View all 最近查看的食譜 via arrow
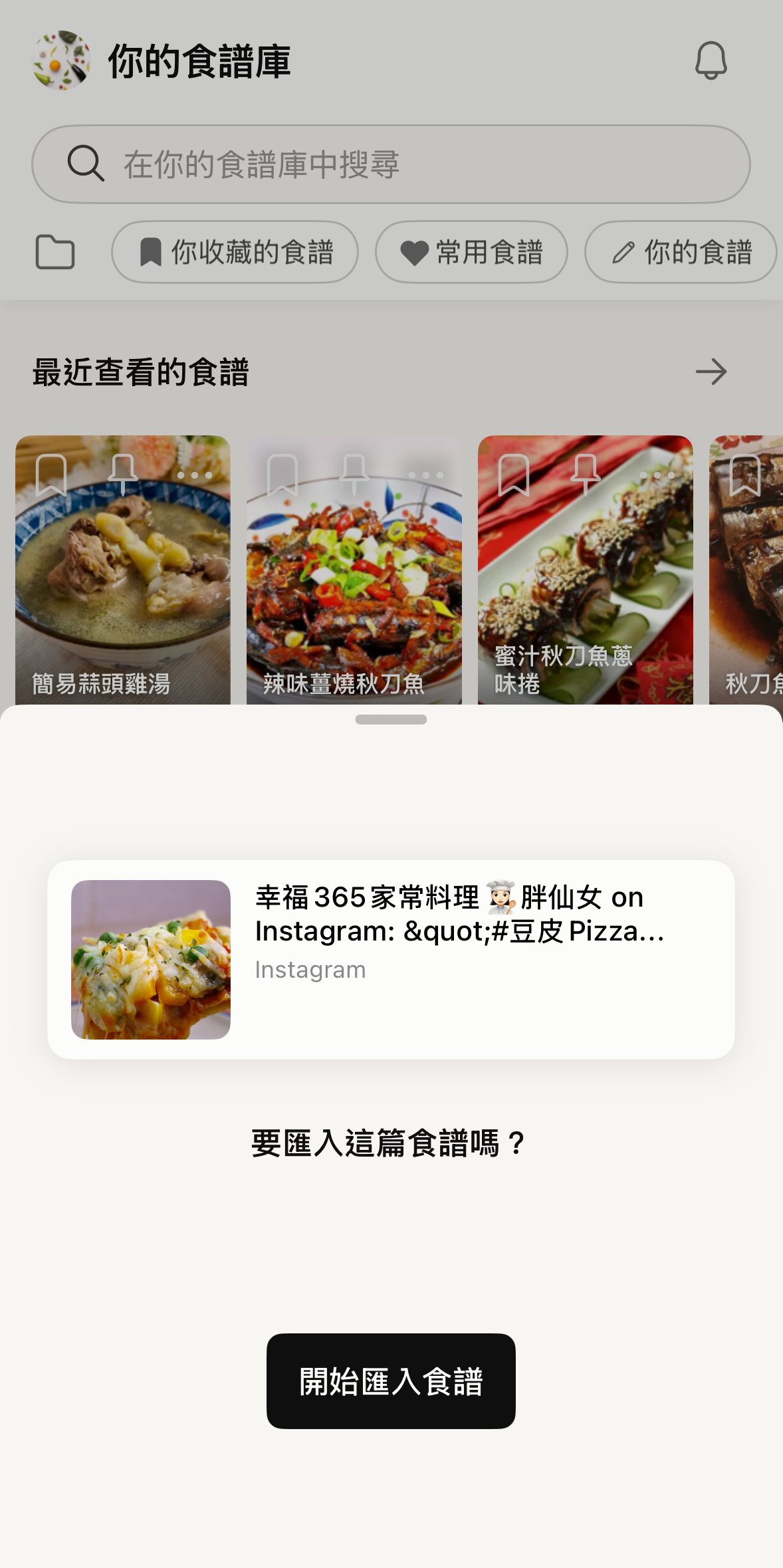The image size is (783, 1568). click(x=711, y=372)
